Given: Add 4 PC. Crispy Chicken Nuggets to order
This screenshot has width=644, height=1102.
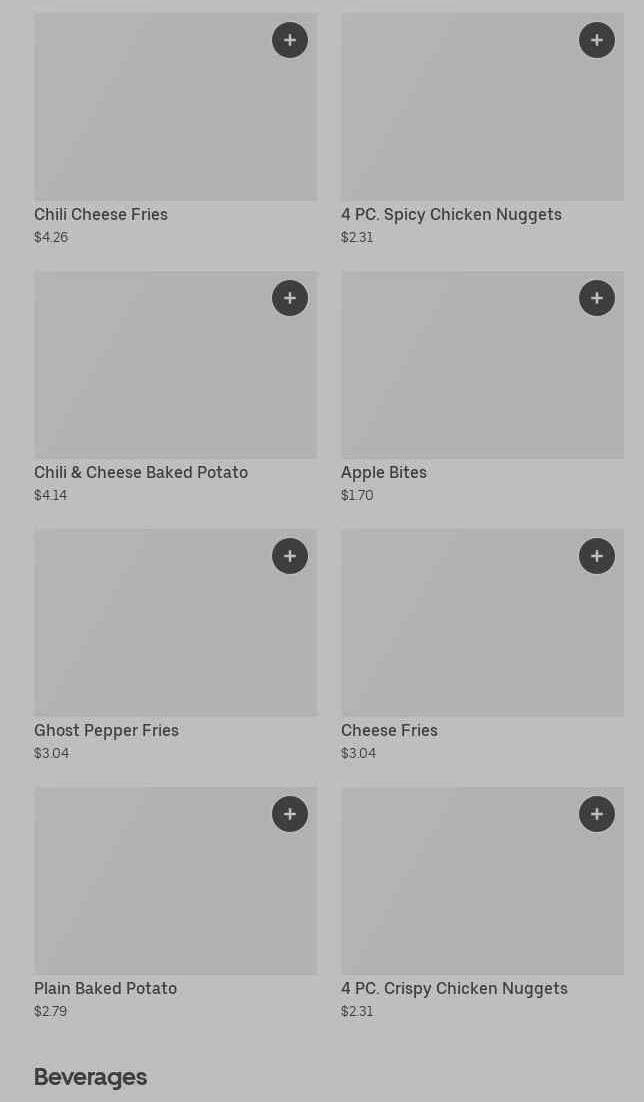Looking at the screenshot, I should (x=597, y=814).
